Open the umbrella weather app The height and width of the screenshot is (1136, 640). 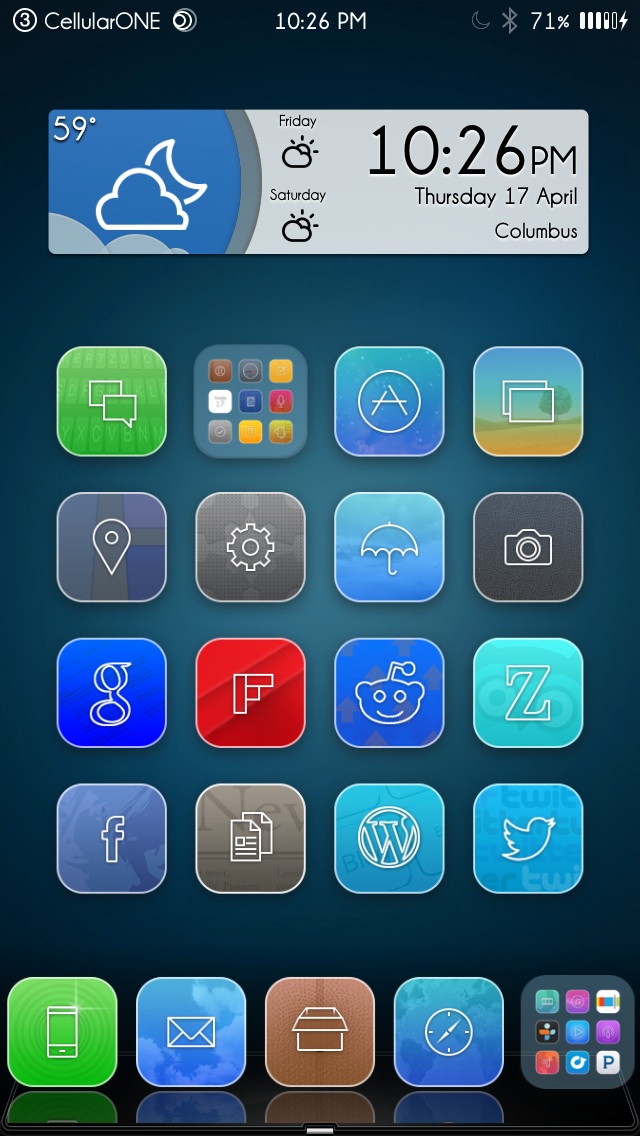pyautogui.click(x=389, y=547)
